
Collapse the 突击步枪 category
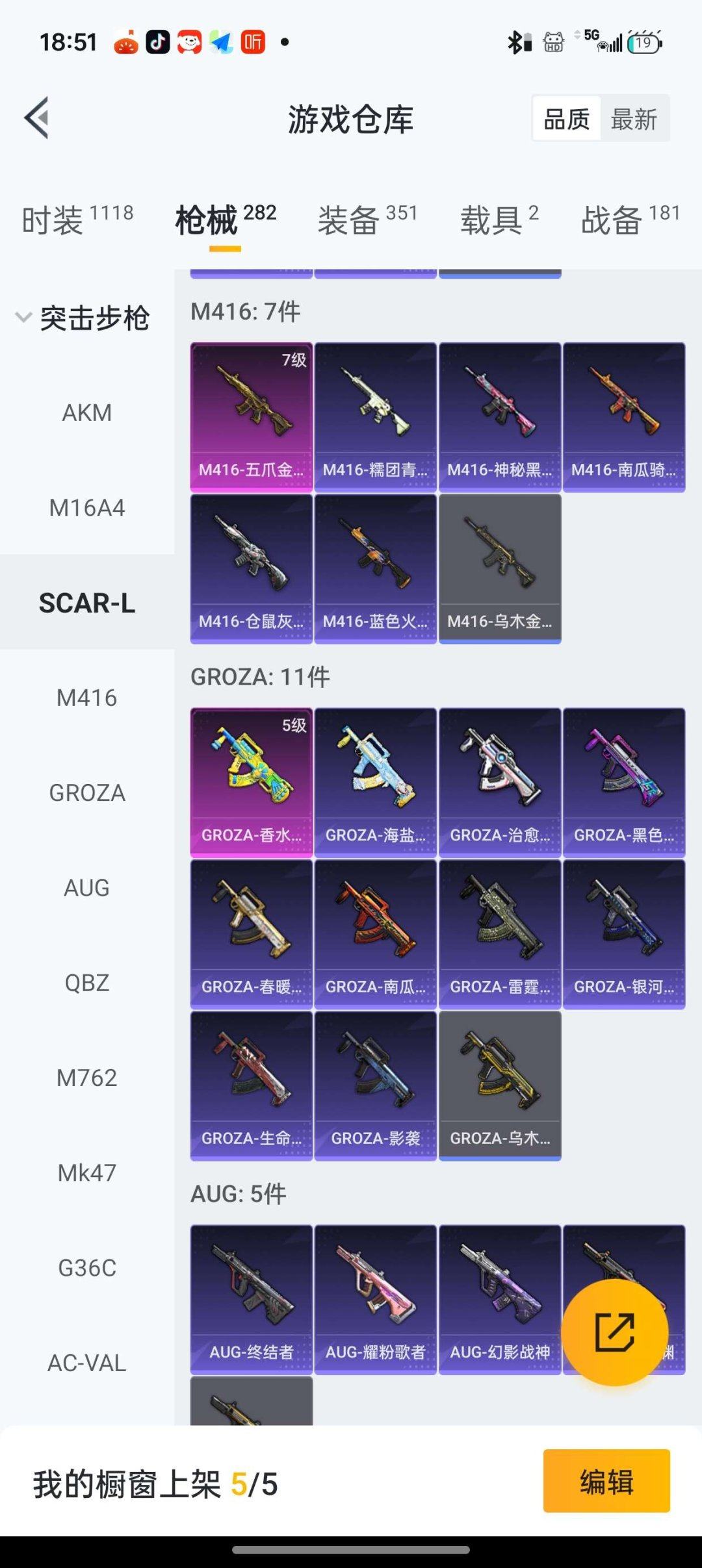84,318
